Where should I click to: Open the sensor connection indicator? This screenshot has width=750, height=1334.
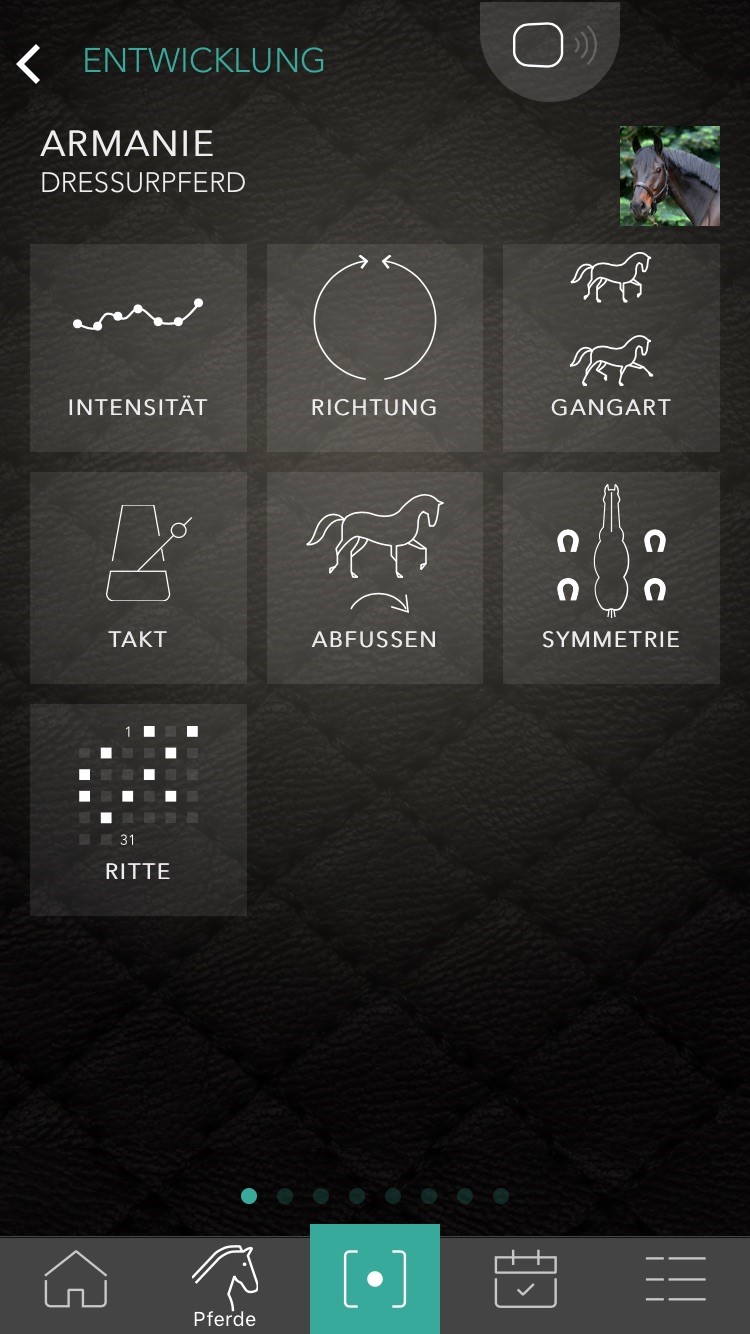pyautogui.click(x=550, y=46)
